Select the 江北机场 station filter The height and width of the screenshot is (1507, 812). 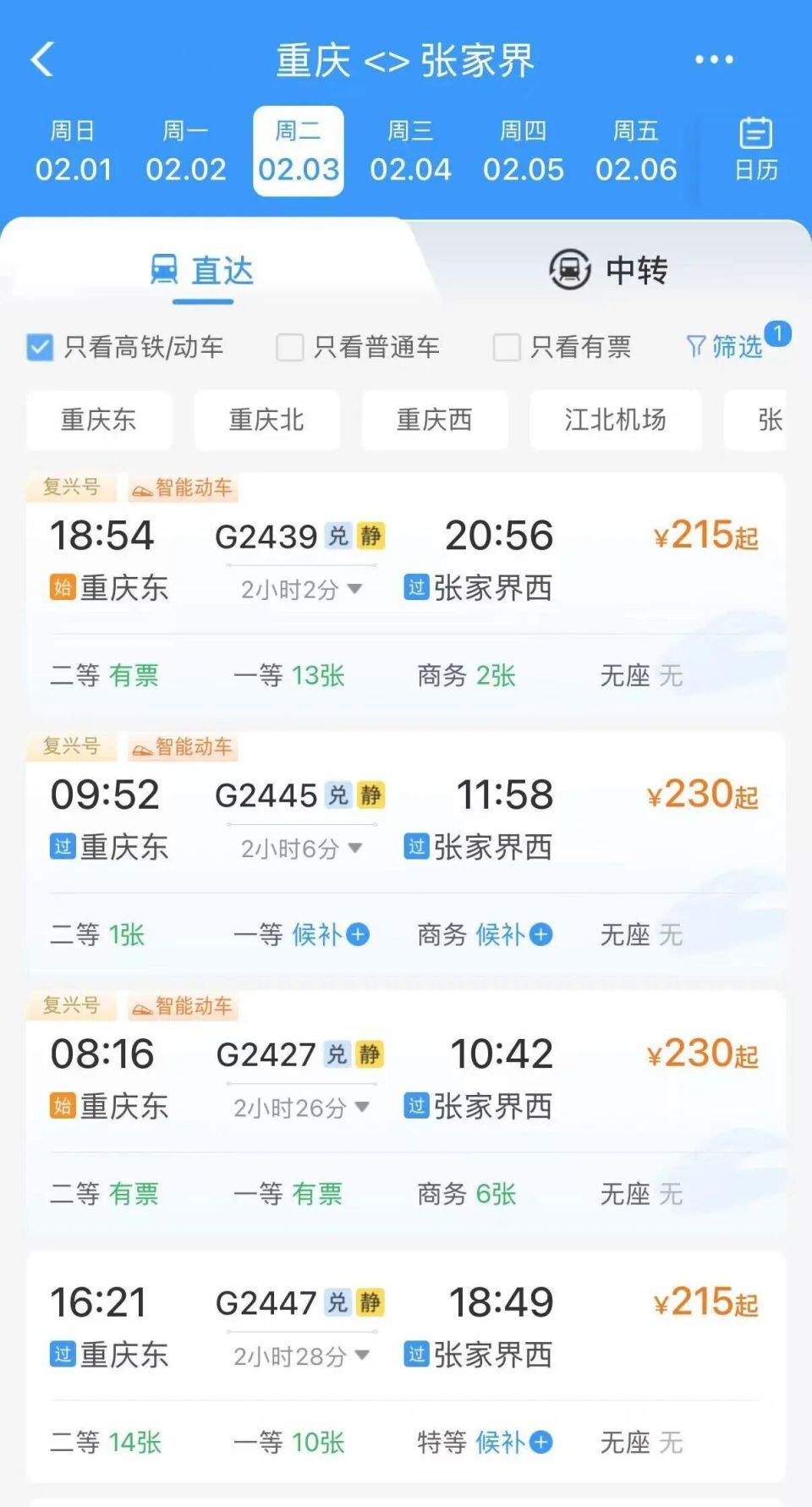click(615, 421)
